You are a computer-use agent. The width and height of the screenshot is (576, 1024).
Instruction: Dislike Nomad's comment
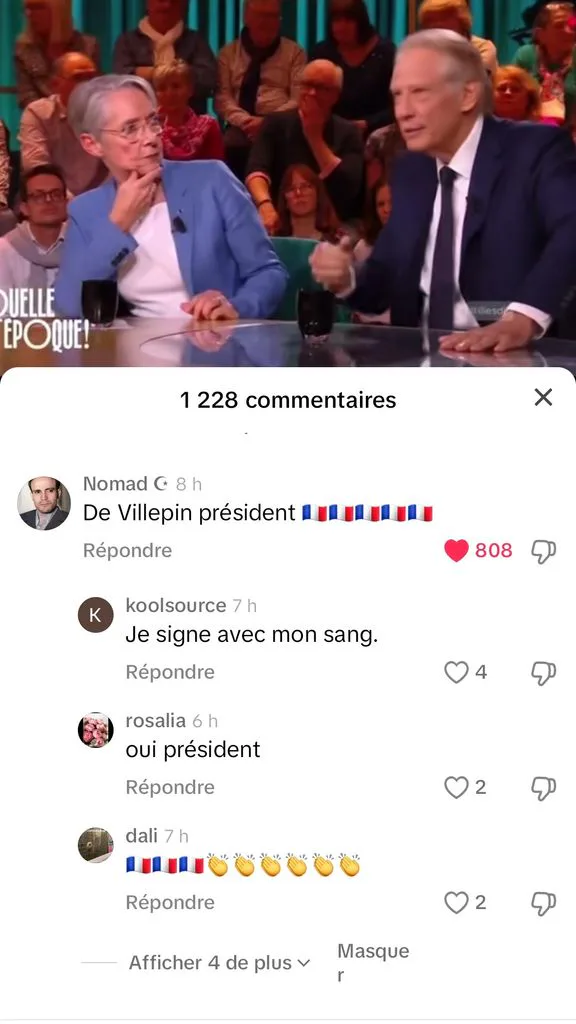[543, 551]
